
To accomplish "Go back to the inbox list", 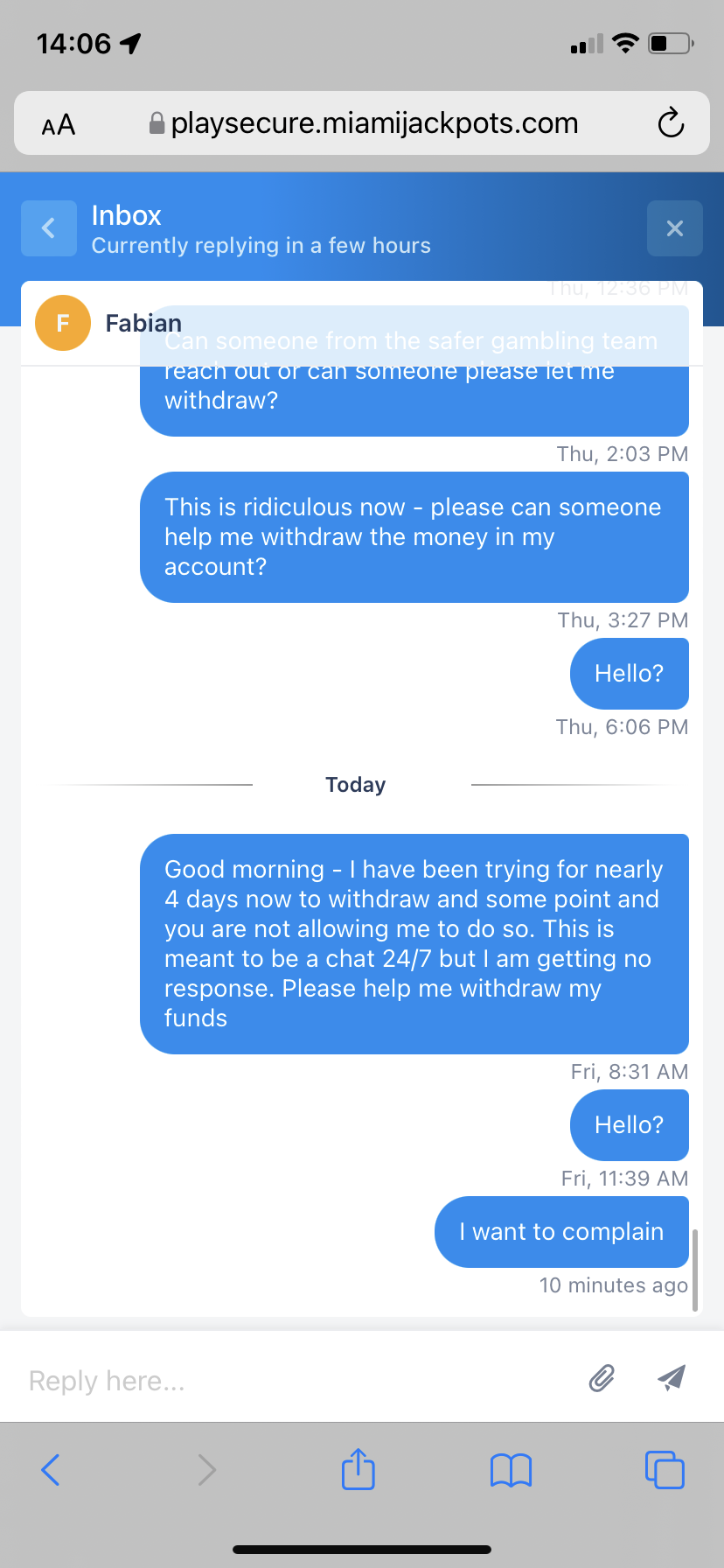I will (x=49, y=228).
